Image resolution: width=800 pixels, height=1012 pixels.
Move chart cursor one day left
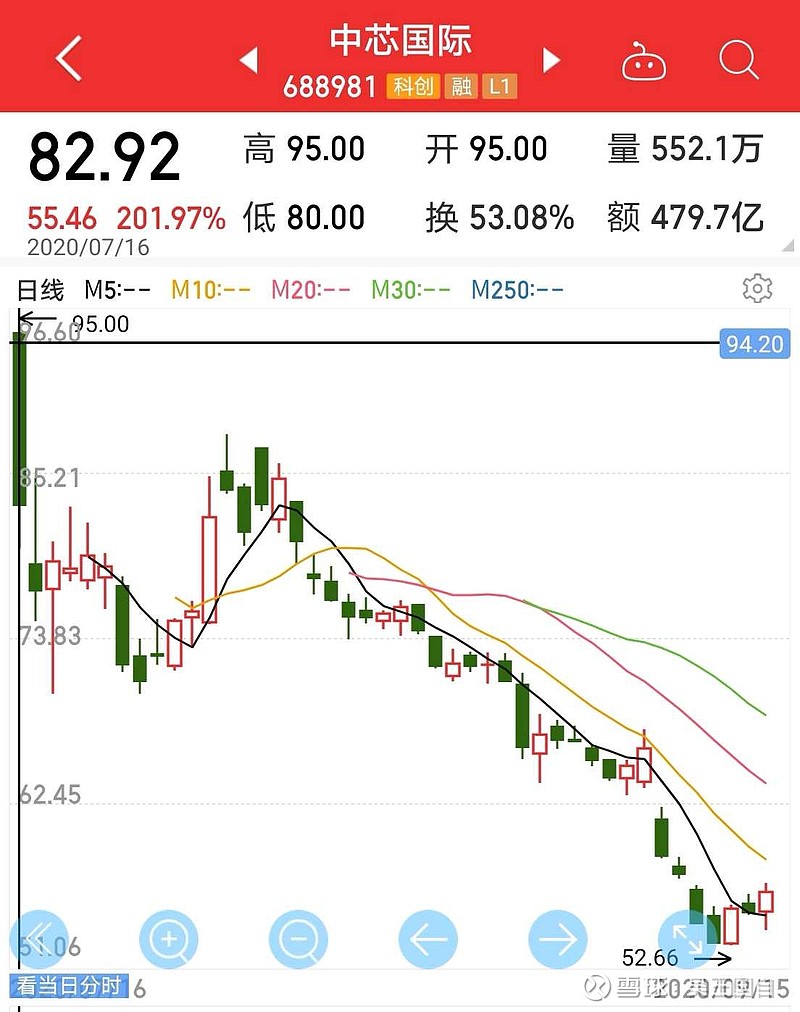click(428, 939)
